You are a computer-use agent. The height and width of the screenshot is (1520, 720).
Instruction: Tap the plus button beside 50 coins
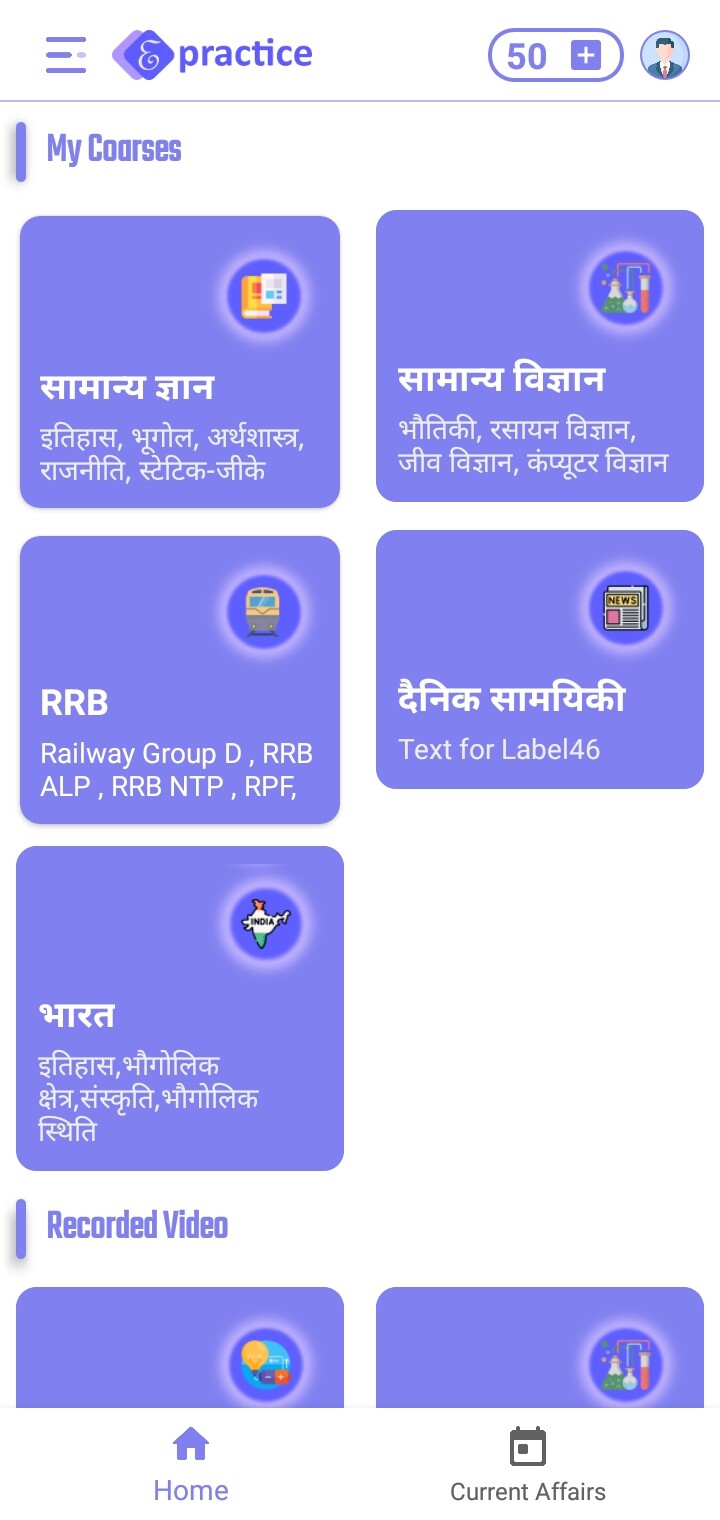click(x=585, y=55)
